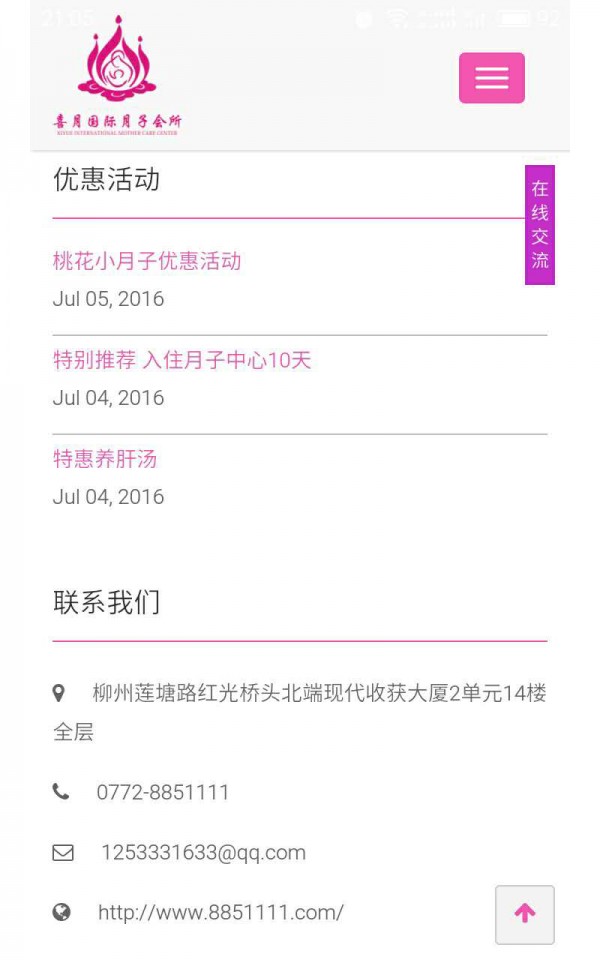600x960 pixels.
Task: Tap the site logo to go home
Action: 117,75
